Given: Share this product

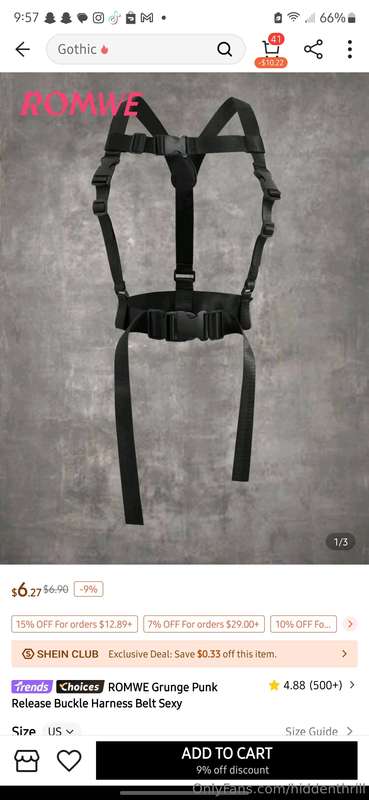Looking at the screenshot, I should [313, 49].
